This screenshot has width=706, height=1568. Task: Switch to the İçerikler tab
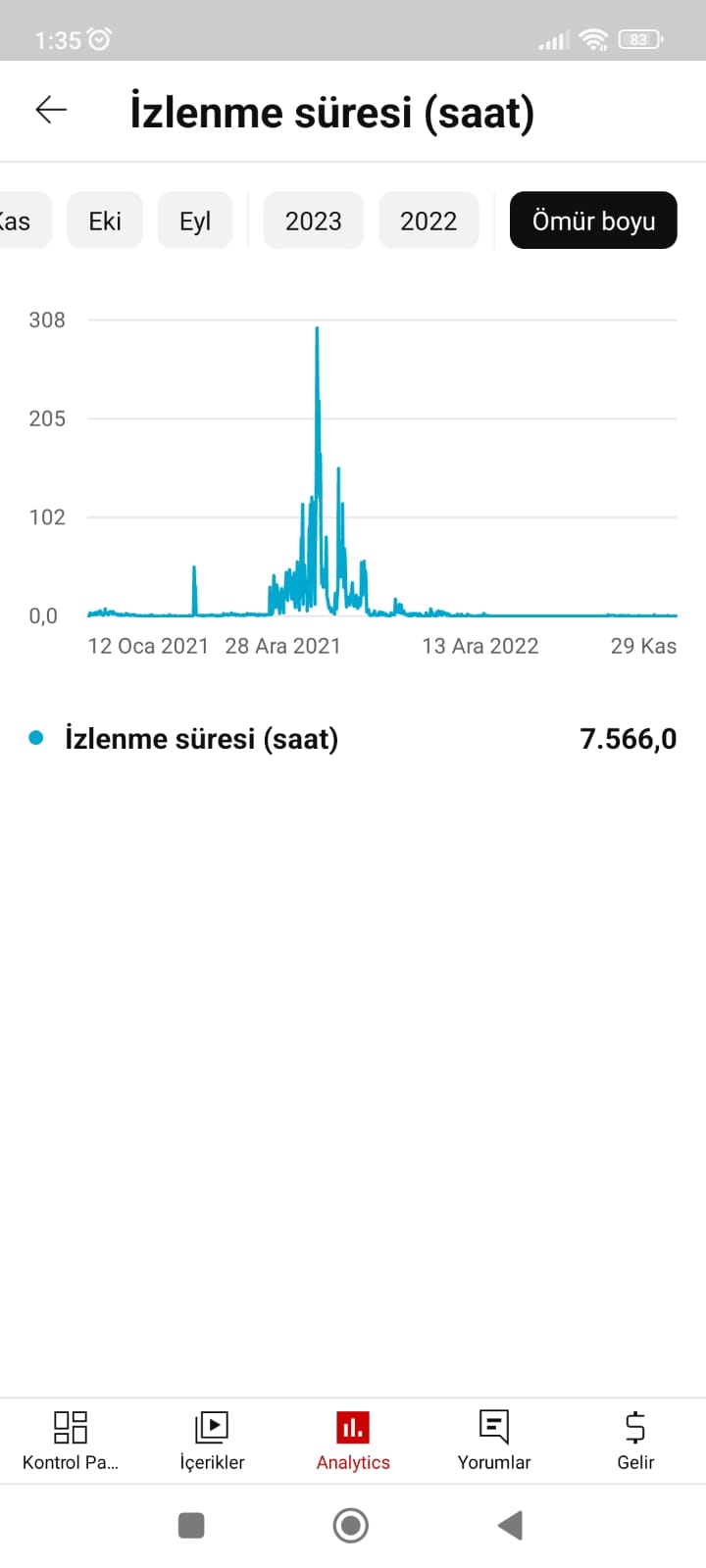pos(212,1441)
